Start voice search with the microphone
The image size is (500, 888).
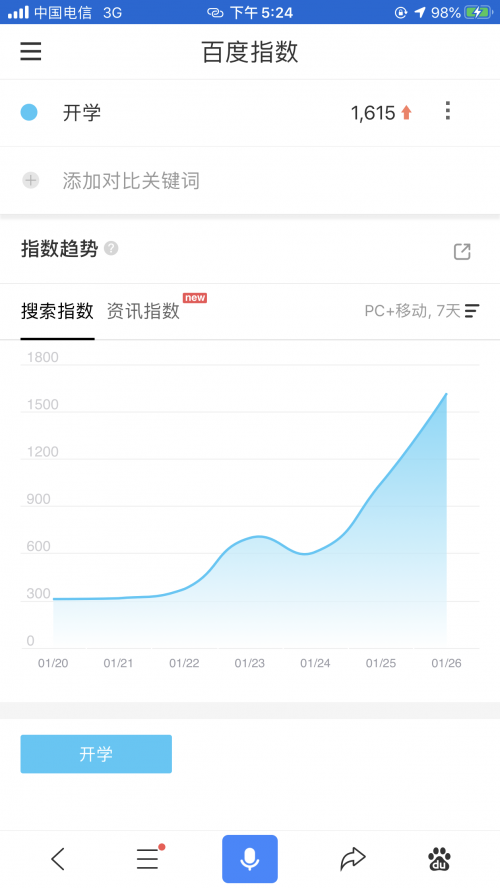click(250, 859)
